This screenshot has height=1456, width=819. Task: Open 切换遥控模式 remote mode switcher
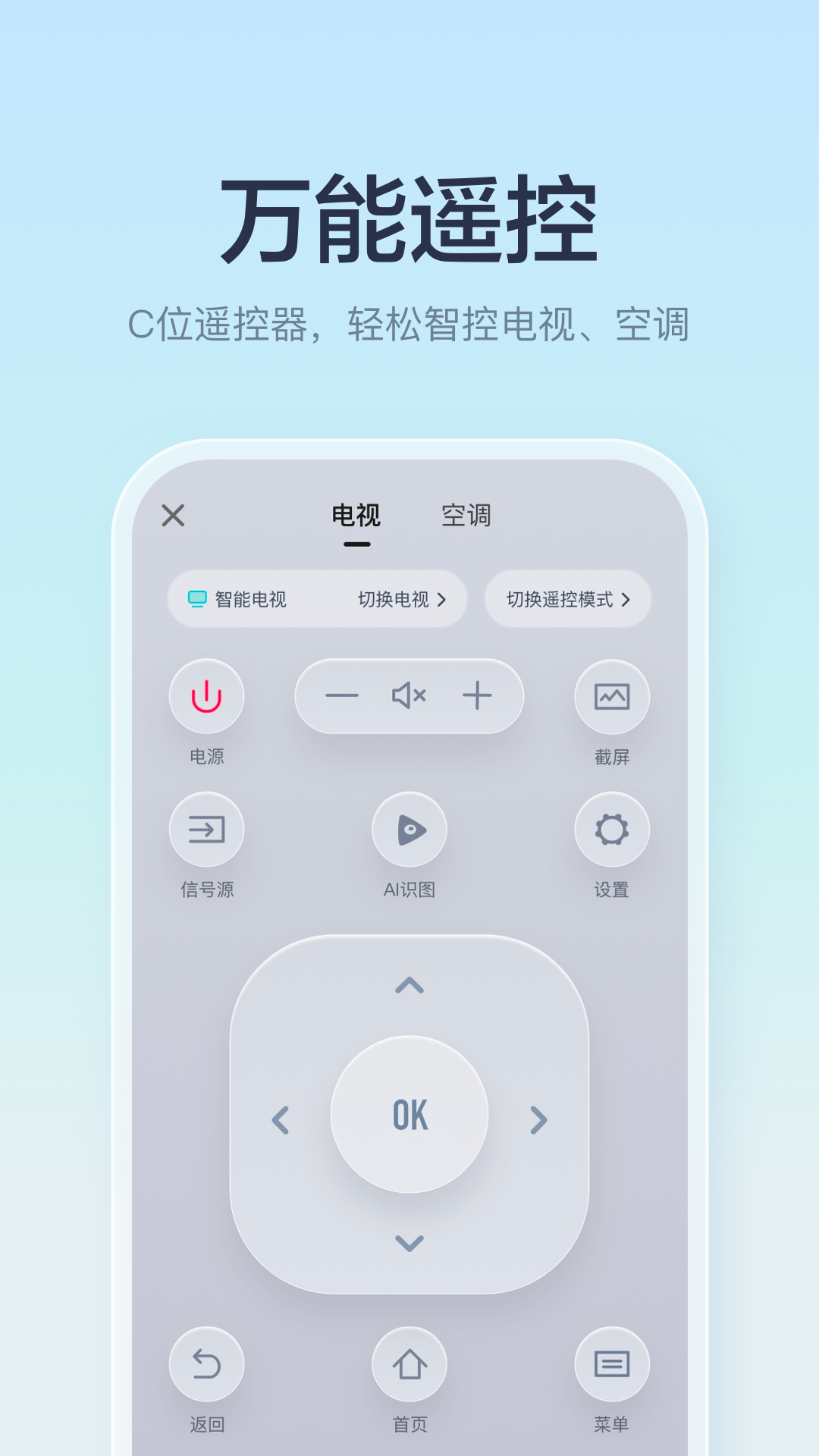(566, 598)
